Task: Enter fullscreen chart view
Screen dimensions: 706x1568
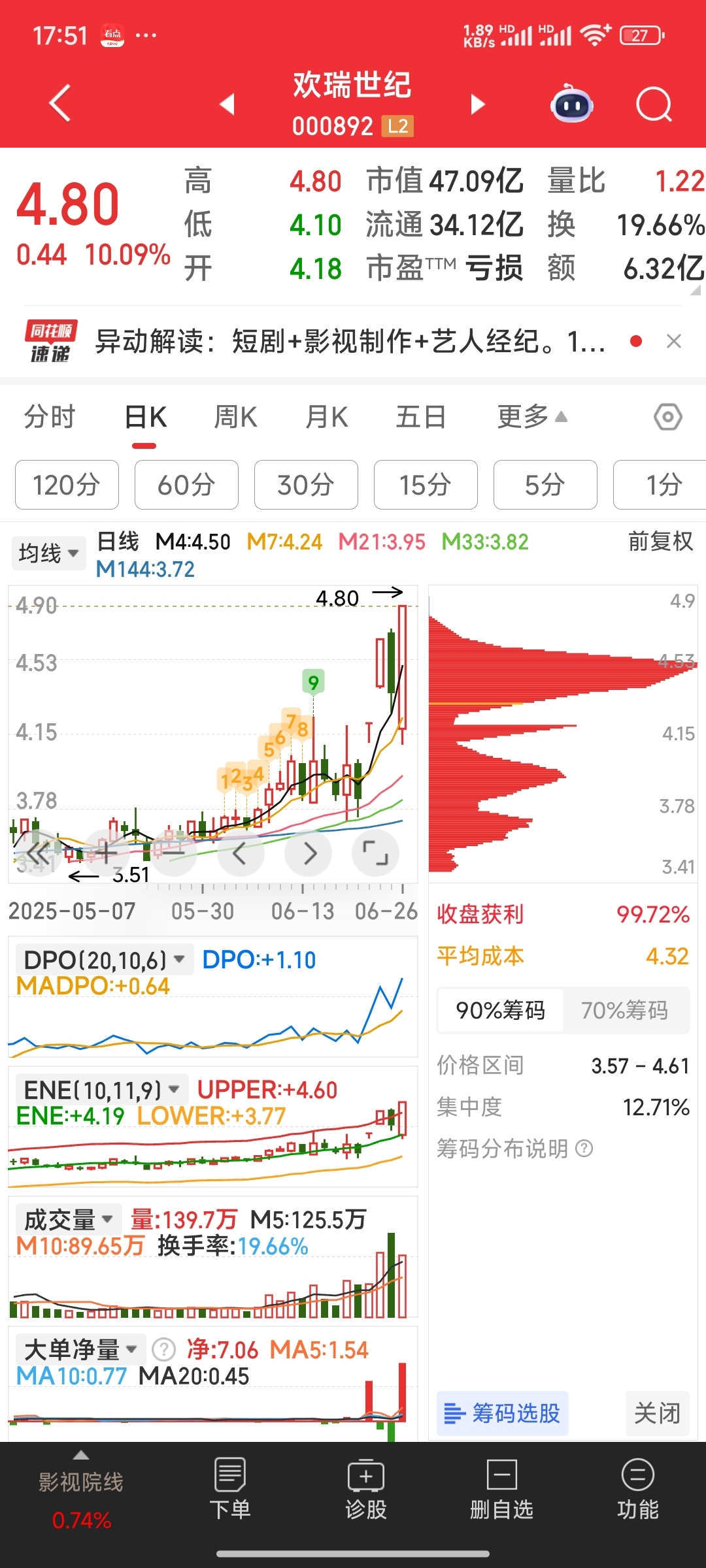Action: (x=376, y=853)
